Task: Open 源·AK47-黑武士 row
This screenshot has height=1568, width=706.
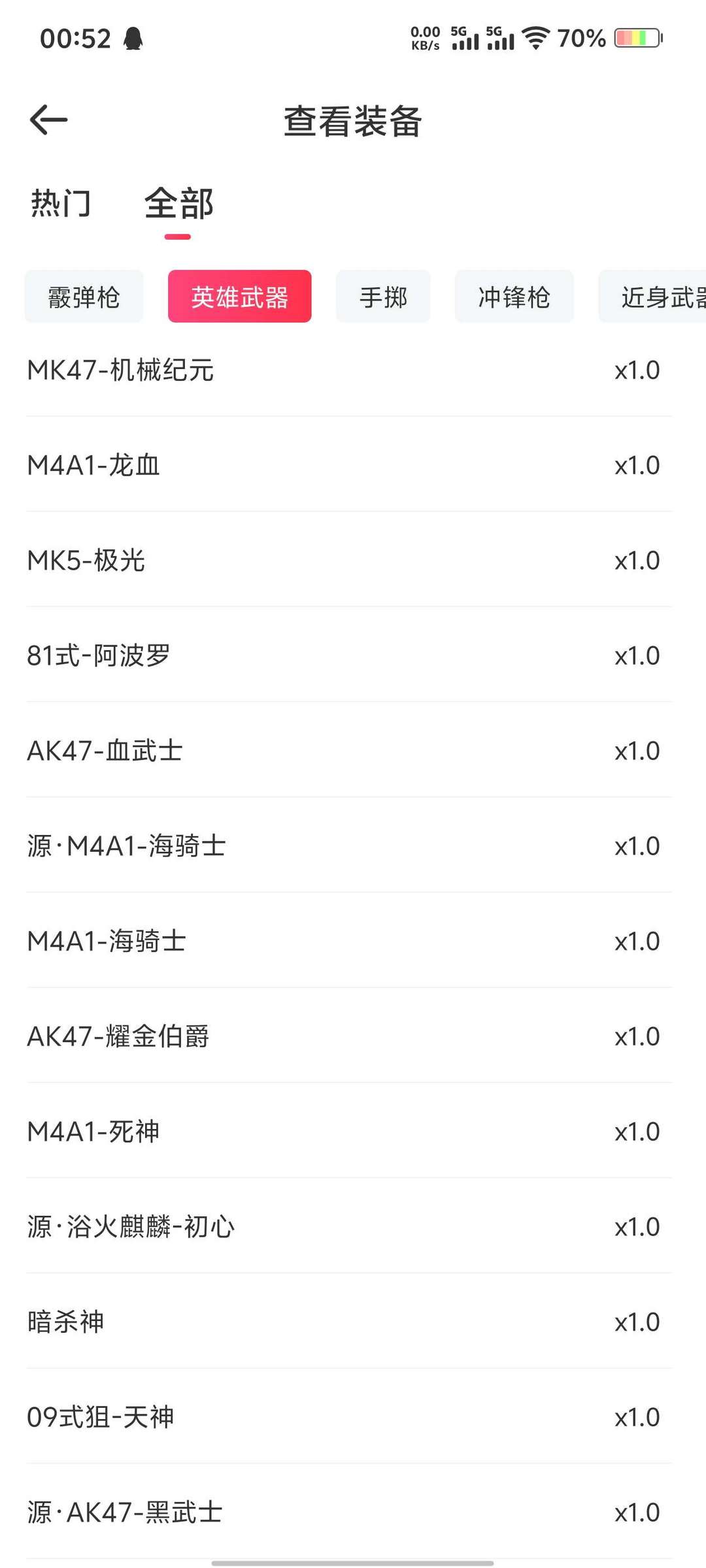Action: tap(349, 1512)
